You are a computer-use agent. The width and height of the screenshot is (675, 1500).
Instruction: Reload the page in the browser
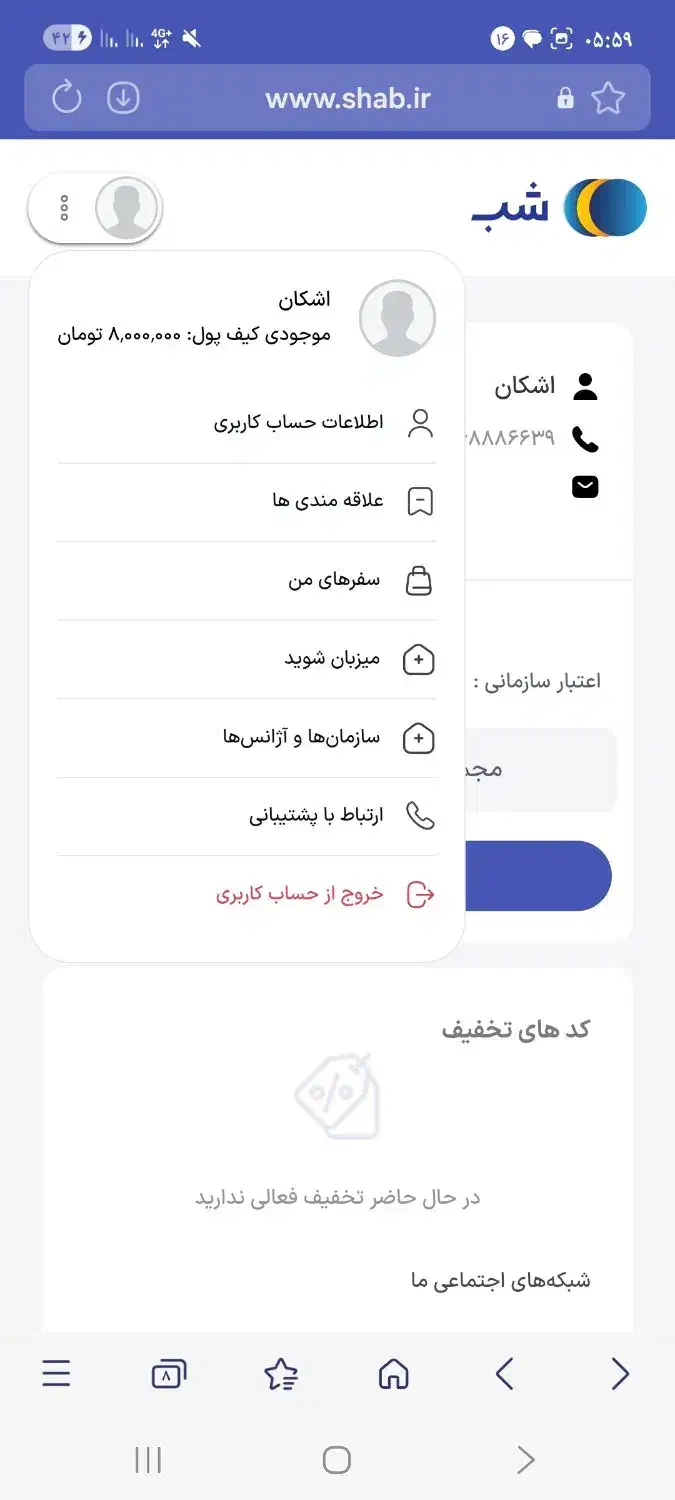[x=66, y=98]
